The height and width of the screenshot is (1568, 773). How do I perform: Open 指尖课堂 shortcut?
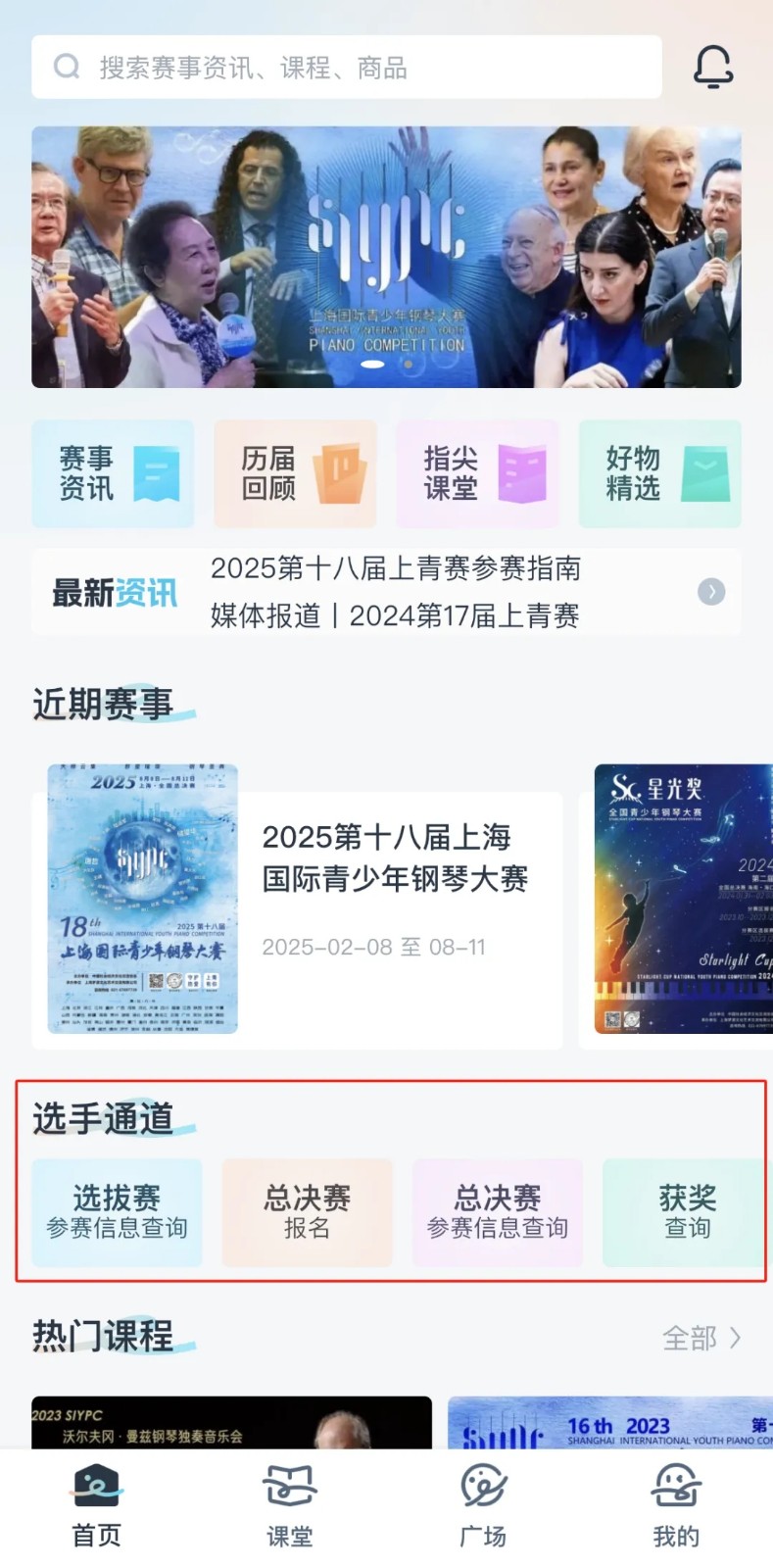point(477,473)
